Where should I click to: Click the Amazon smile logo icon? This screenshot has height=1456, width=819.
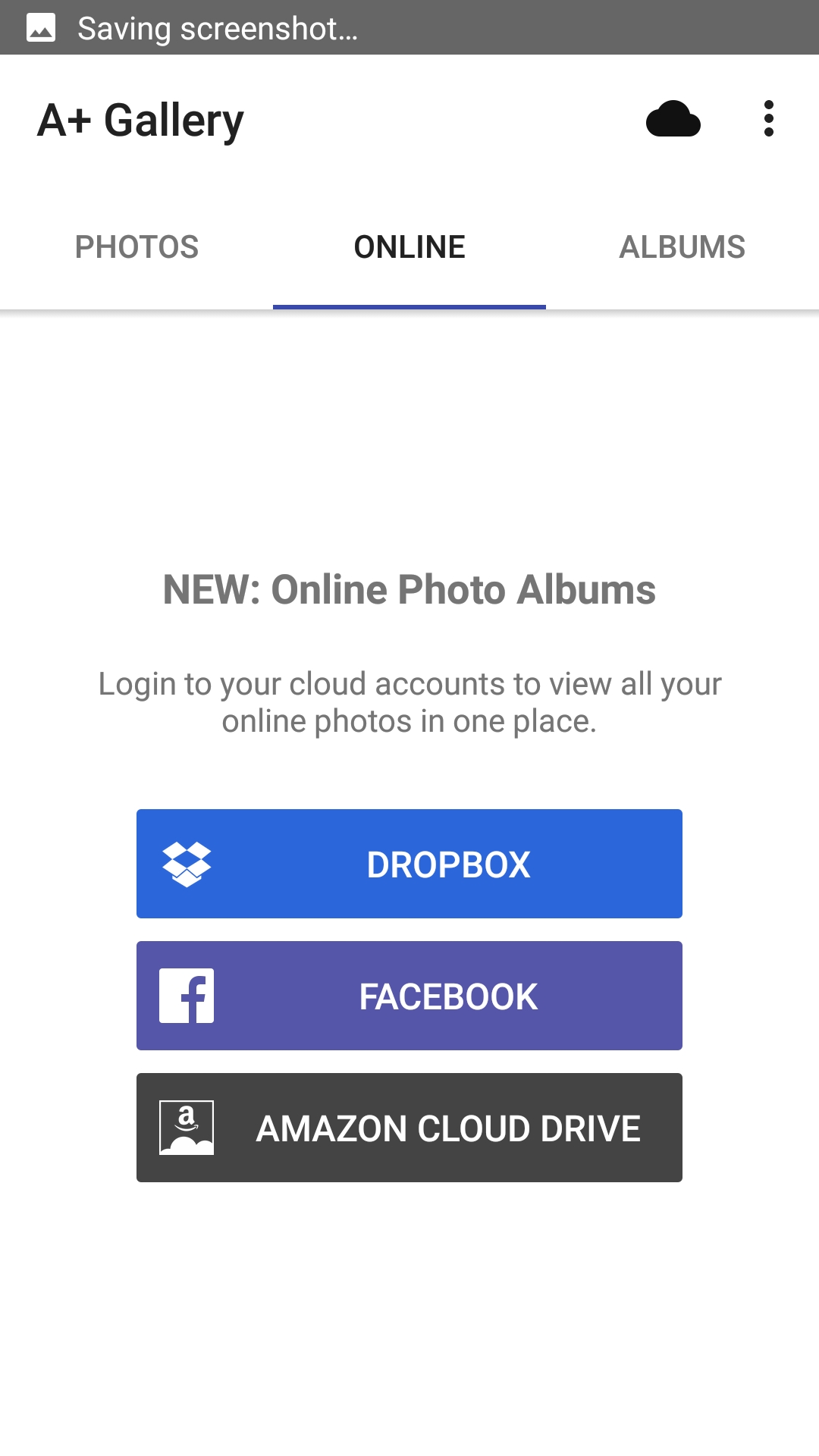coord(186,1128)
